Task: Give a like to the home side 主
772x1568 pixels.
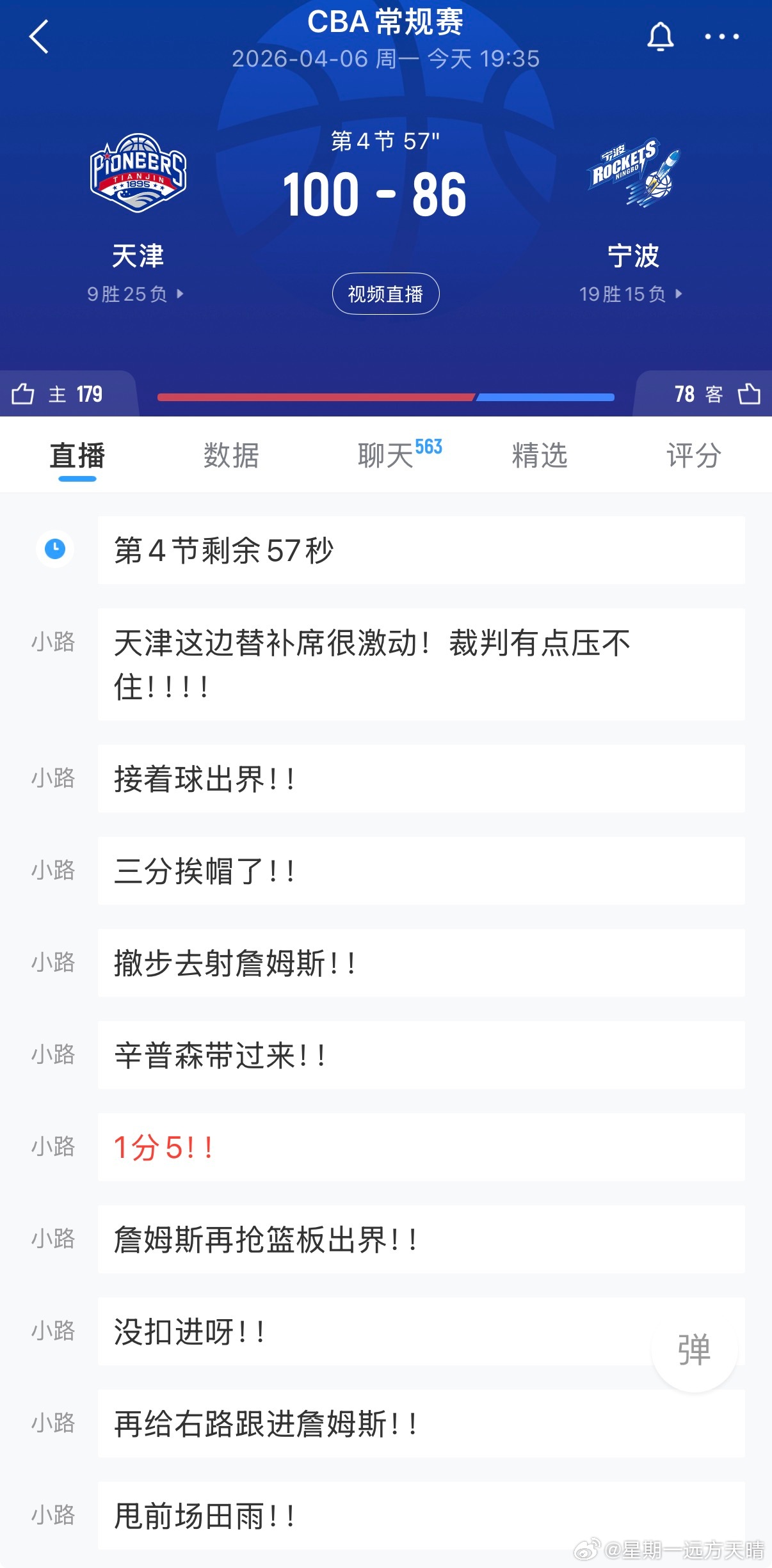Action: (x=58, y=395)
